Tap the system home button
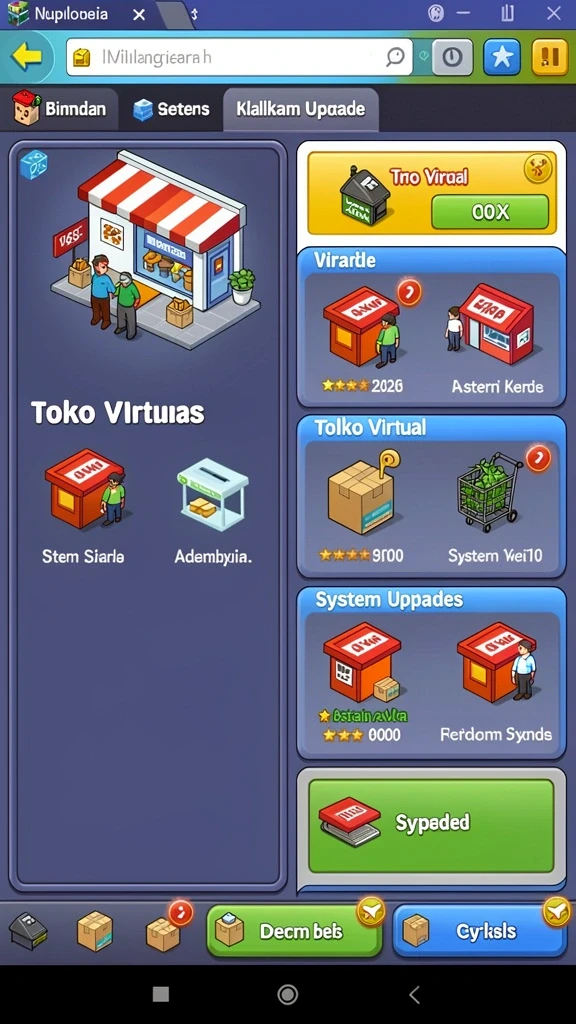 (287, 994)
